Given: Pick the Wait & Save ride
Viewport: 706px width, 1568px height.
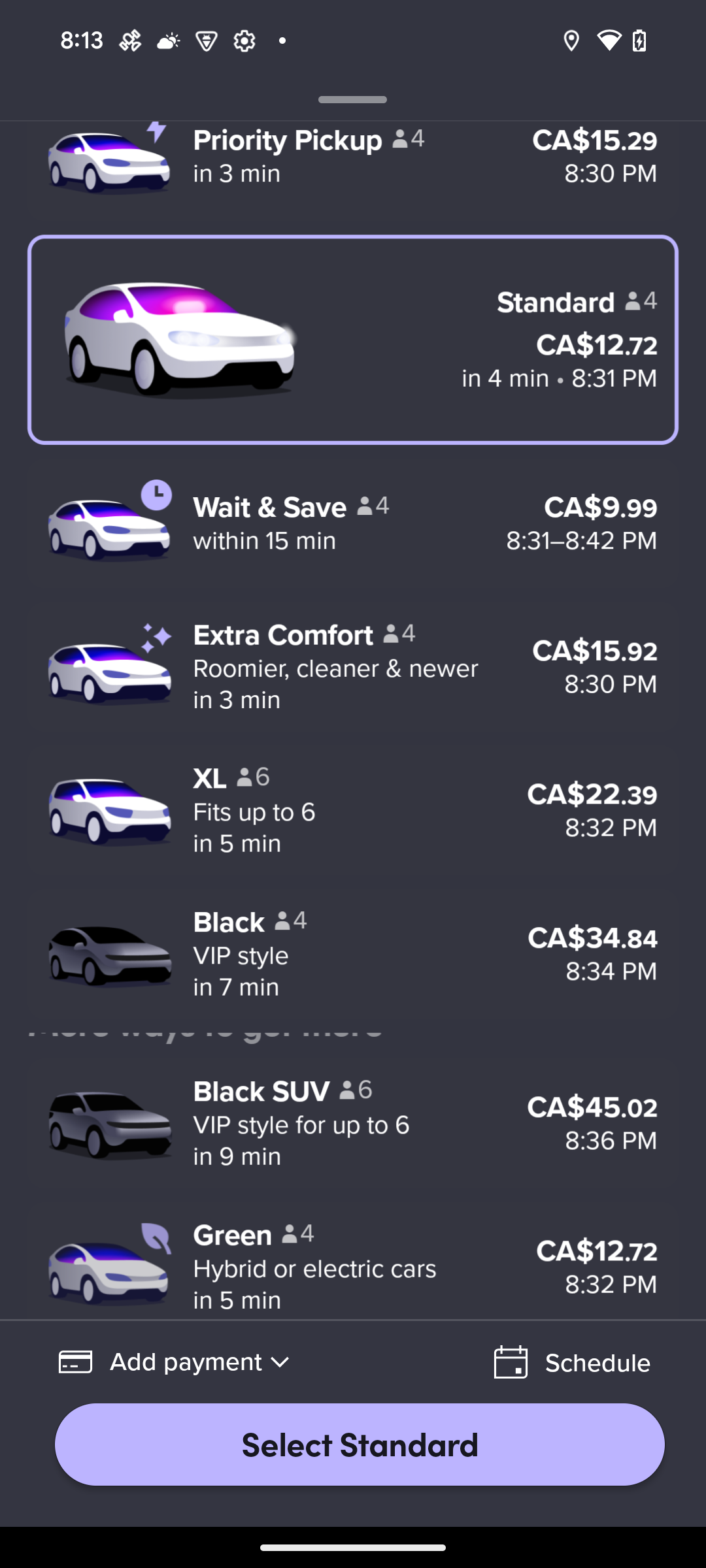Looking at the screenshot, I should [x=353, y=524].
